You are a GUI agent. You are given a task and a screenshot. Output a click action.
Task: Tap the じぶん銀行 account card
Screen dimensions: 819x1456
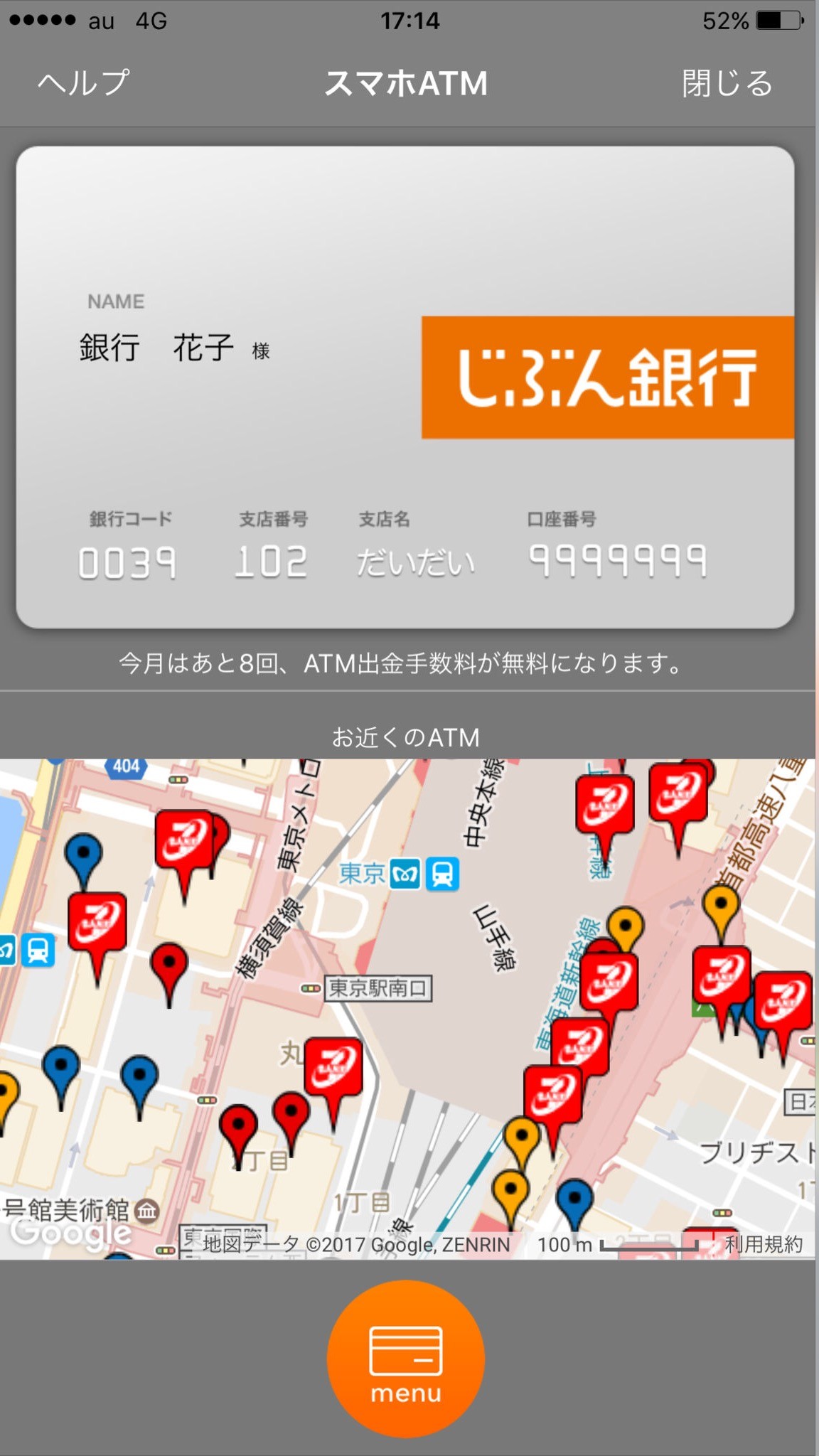tap(405, 387)
